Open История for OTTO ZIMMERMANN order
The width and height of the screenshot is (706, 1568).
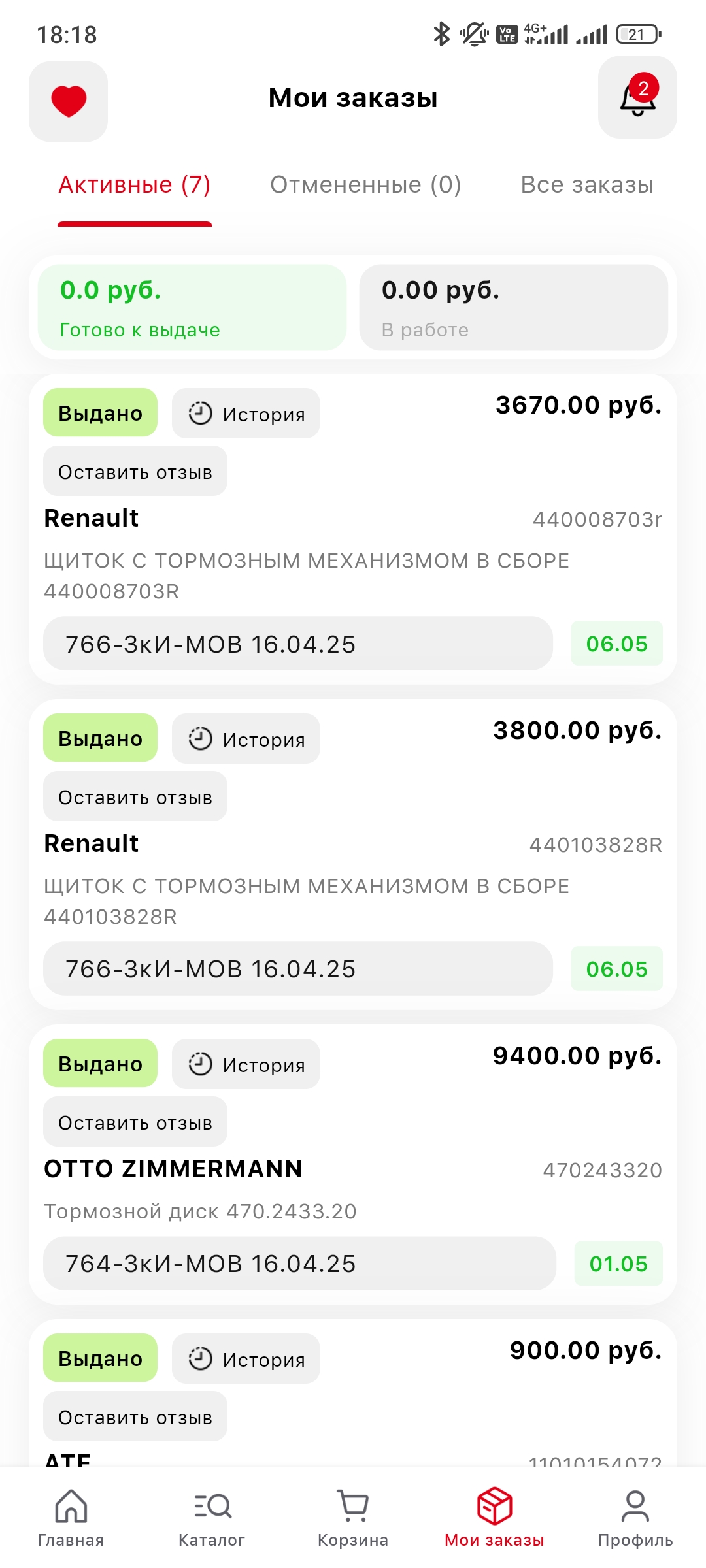(246, 1064)
